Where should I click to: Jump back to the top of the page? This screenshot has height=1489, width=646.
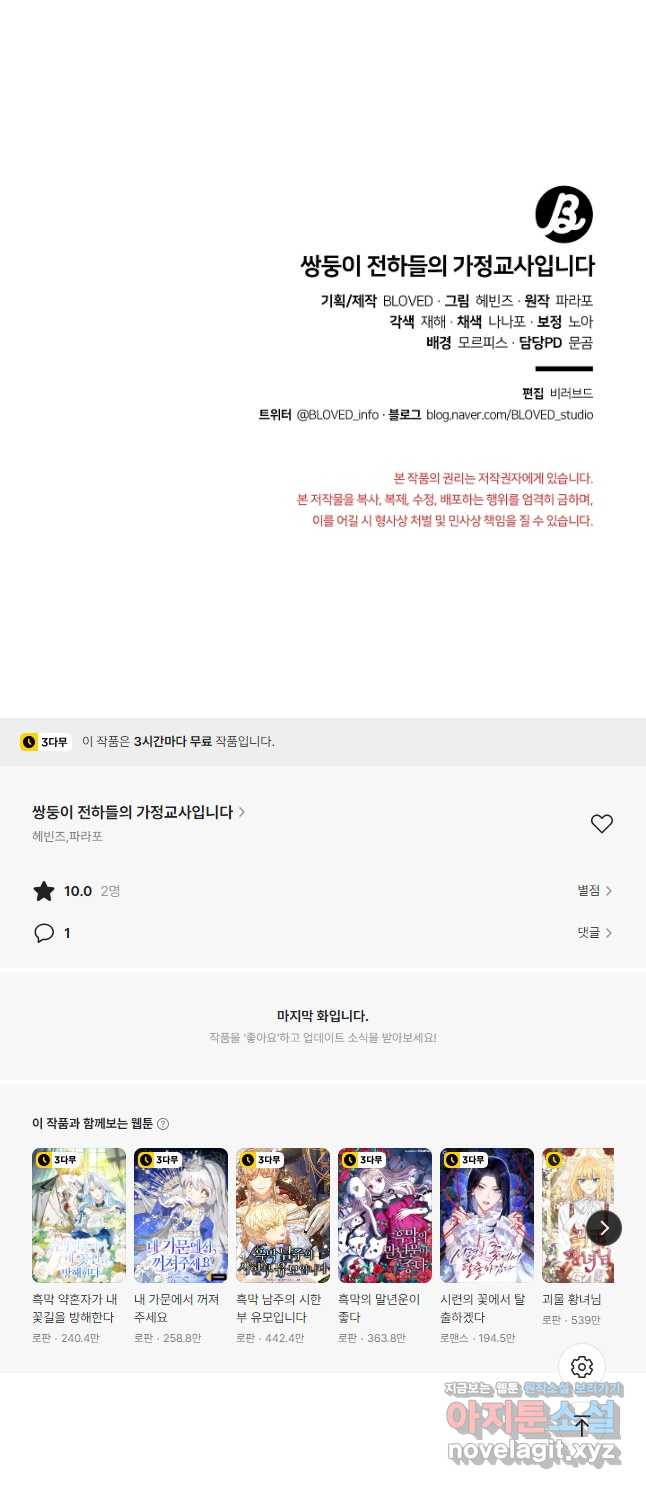(x=582, y=1426)
